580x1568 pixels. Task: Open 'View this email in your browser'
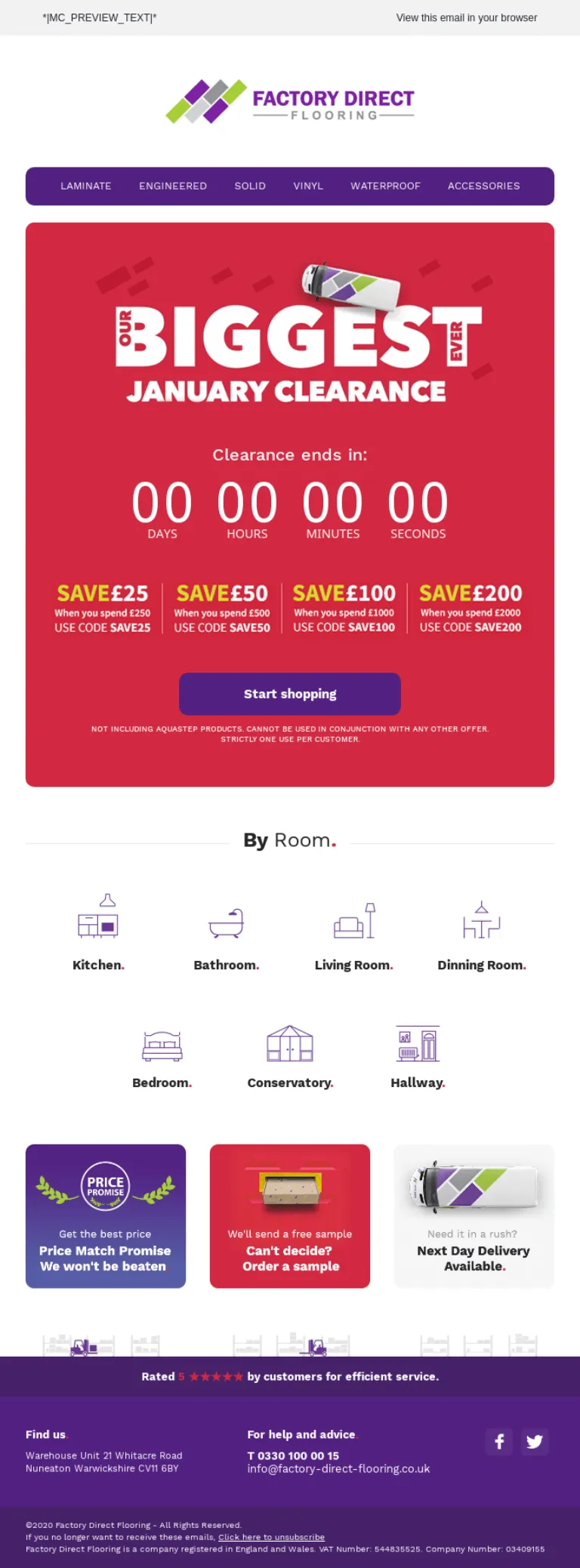[x=466, y=17]
